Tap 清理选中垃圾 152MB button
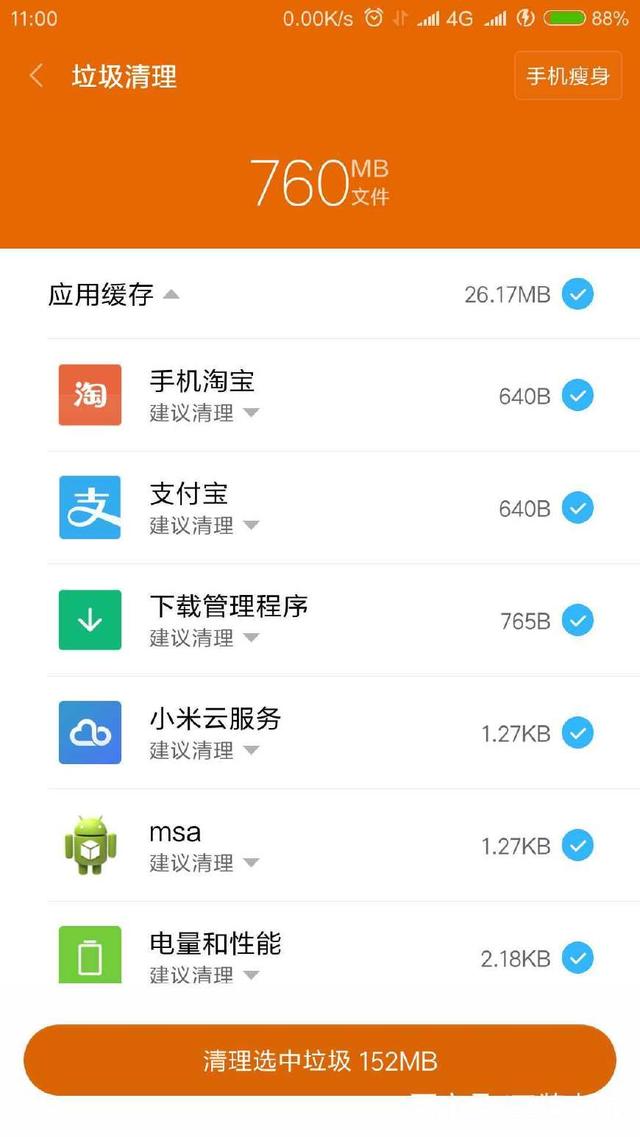 pyautogui.click(x=320, y=1060)
